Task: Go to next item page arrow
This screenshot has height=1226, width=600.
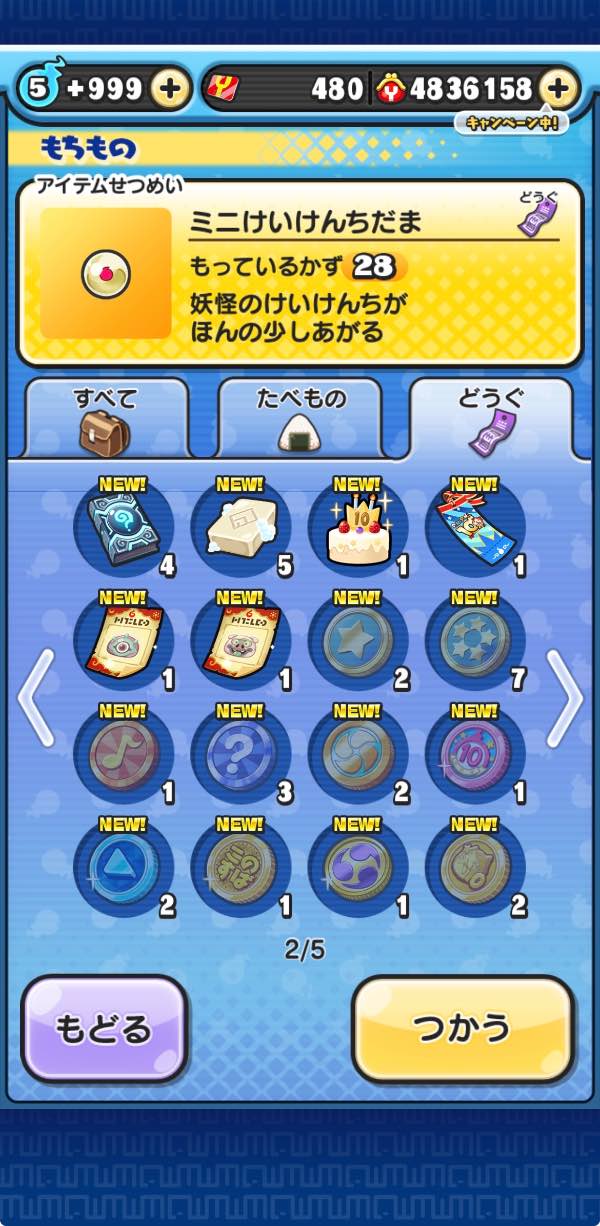Action: pos(563,697)
